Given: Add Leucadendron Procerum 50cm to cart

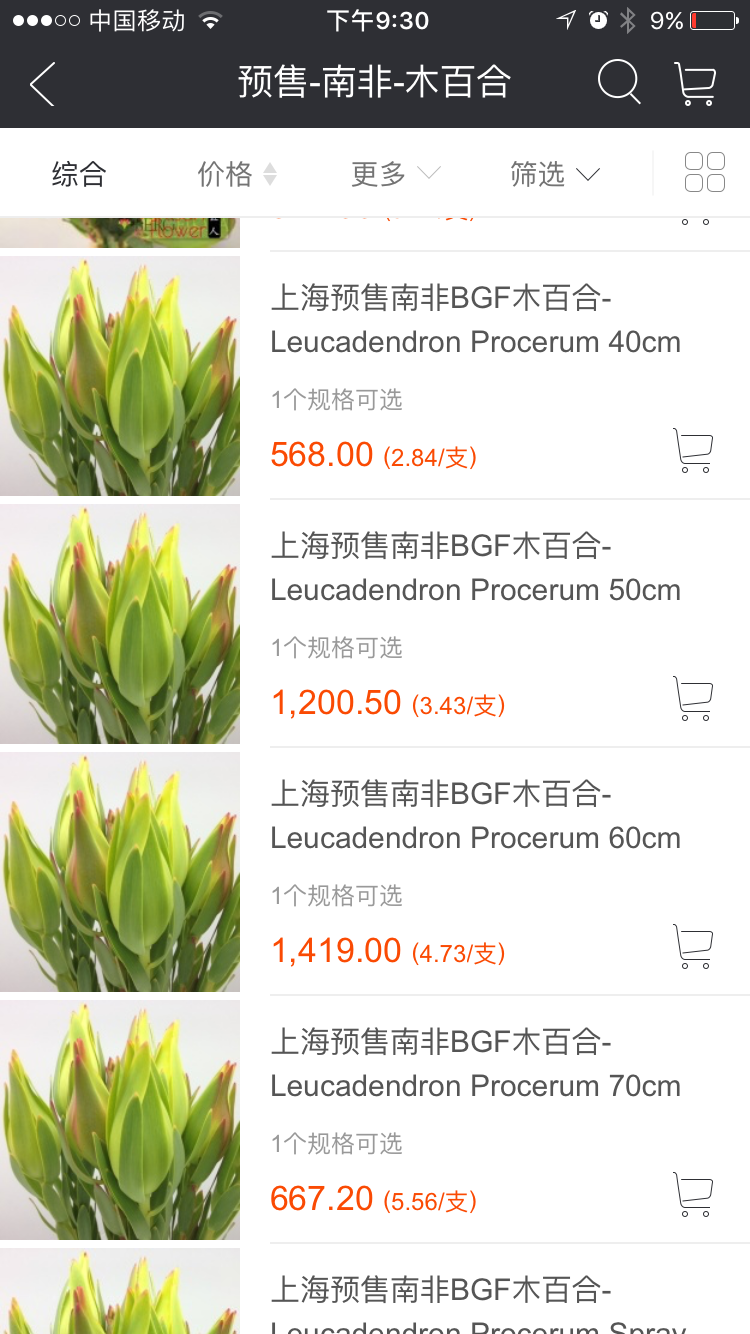Looking at the screenshot, I should point(693,700).
